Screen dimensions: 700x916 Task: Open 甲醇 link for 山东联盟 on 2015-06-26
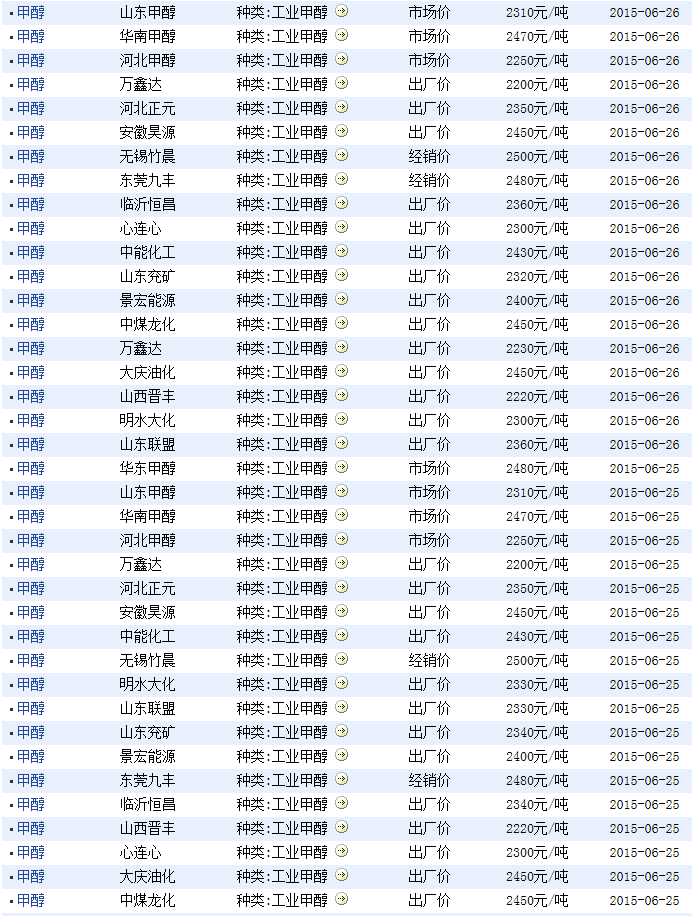[x=31, y=444]
